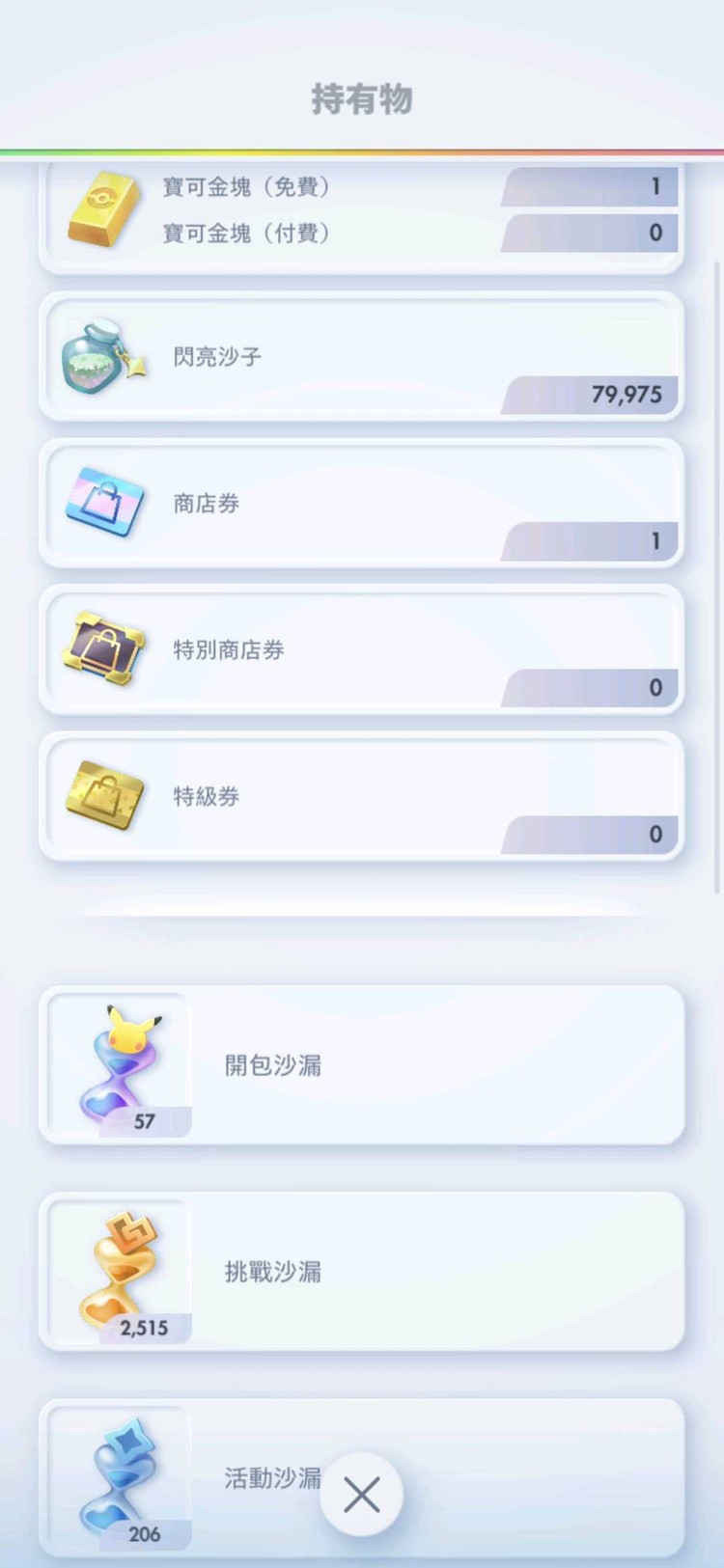Viewport: 724px width, 1568px height.
Task: View details of the 商店券 card
Action: (362, 504)
